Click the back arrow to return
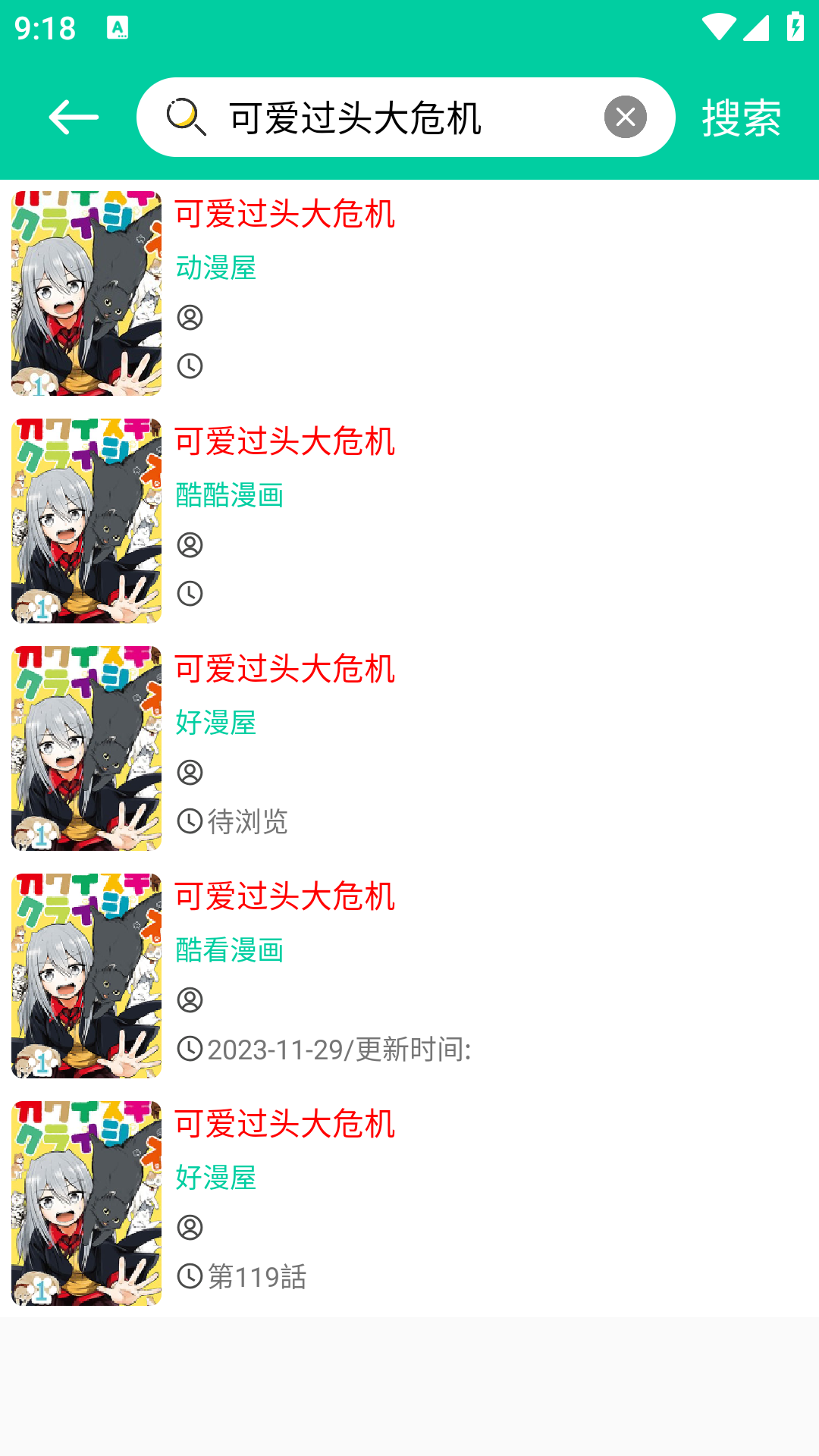The image size is (819, 1456). coord(73,117)
